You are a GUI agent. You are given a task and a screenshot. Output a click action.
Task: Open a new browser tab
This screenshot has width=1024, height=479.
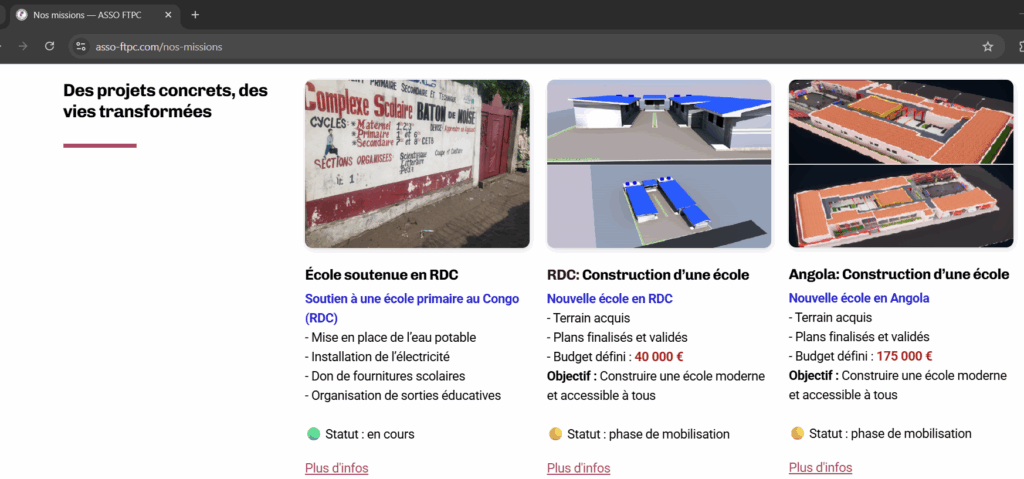pyautogui.click(x=195, y=15)
